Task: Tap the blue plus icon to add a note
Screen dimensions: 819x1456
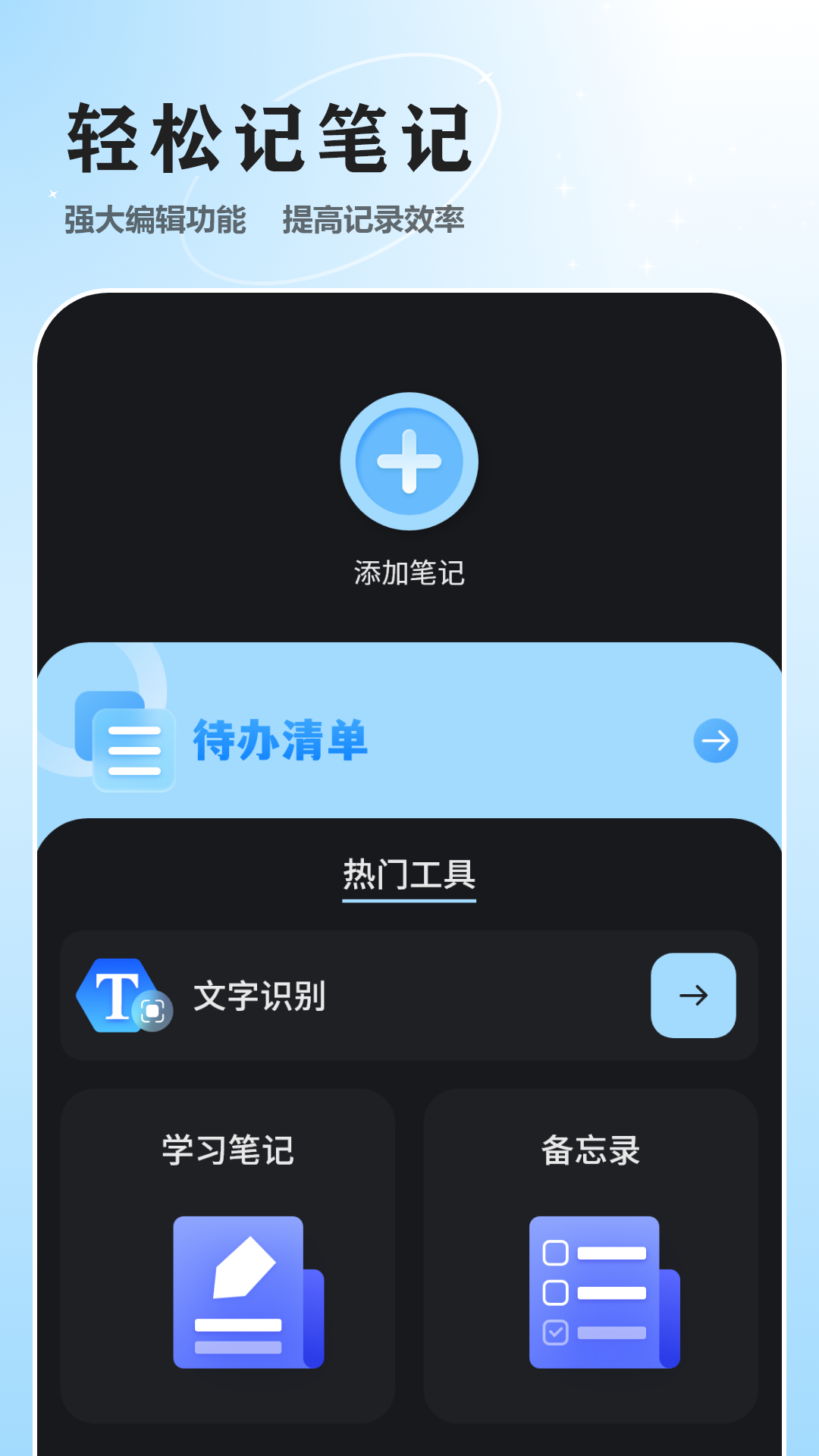Action: pyautogui.click(x=409, y=461)
